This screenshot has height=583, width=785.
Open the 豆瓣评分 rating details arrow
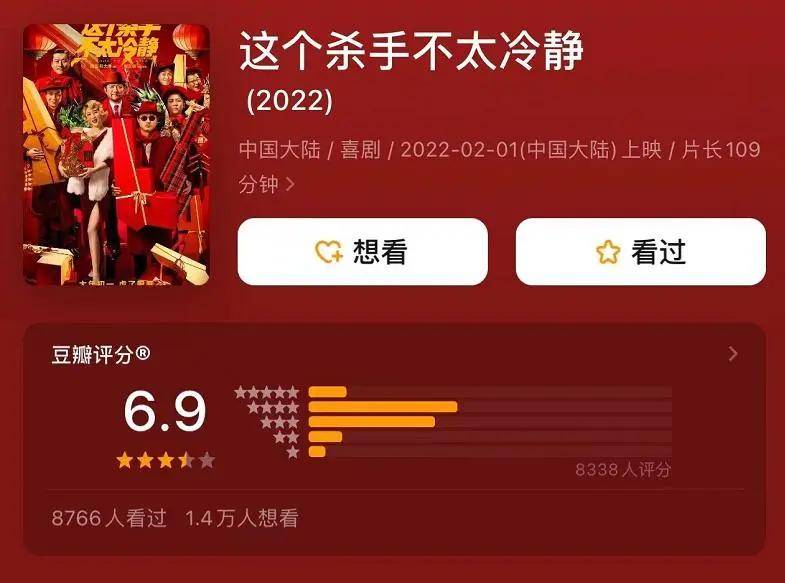pos(733,354)
